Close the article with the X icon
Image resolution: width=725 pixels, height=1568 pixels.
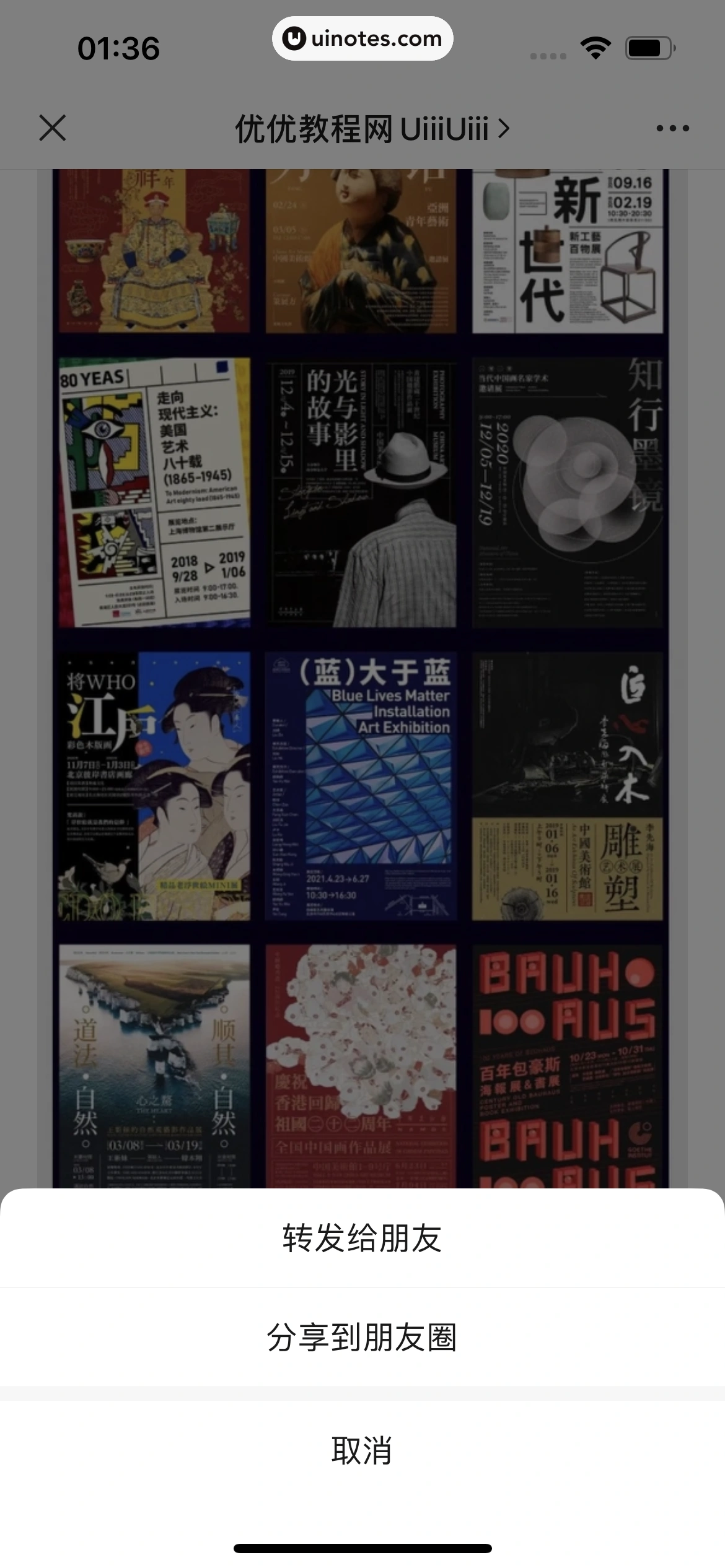(x=52, y=128)
